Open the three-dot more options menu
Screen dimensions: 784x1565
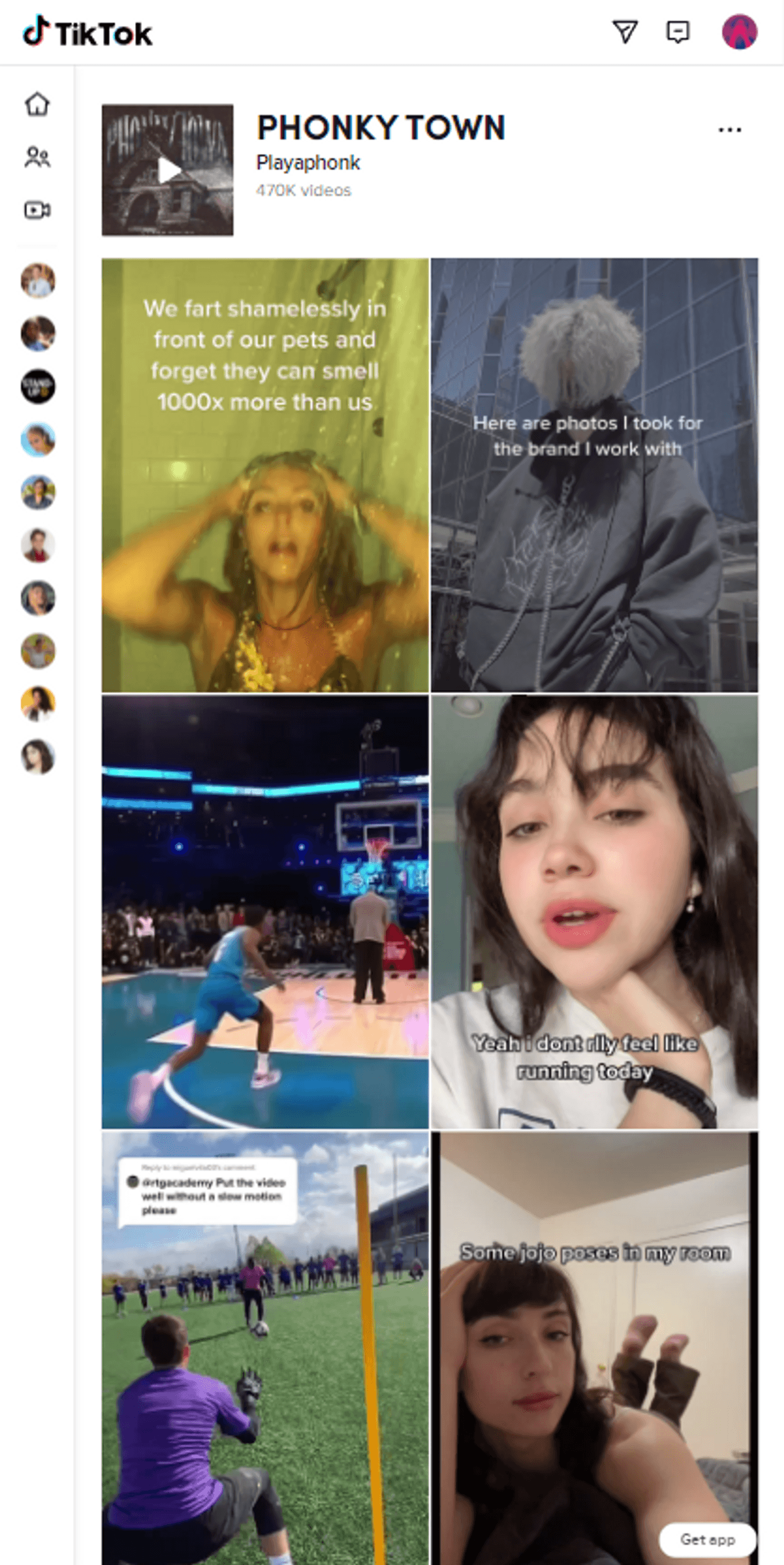click(x=729, y=129)
